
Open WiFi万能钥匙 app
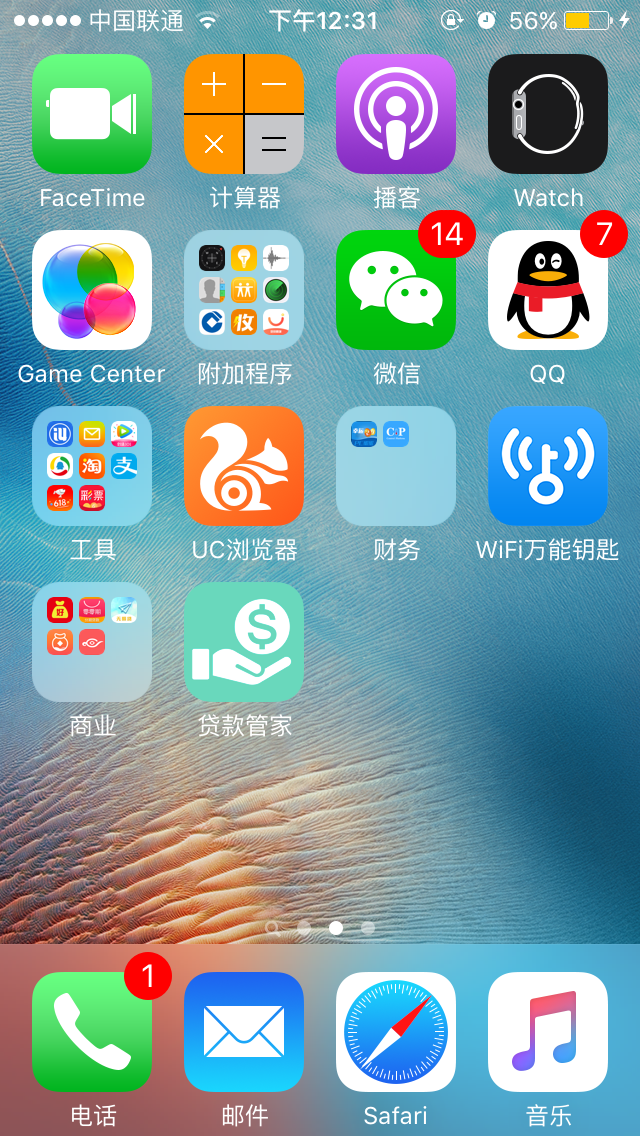[x=548, y=466]
